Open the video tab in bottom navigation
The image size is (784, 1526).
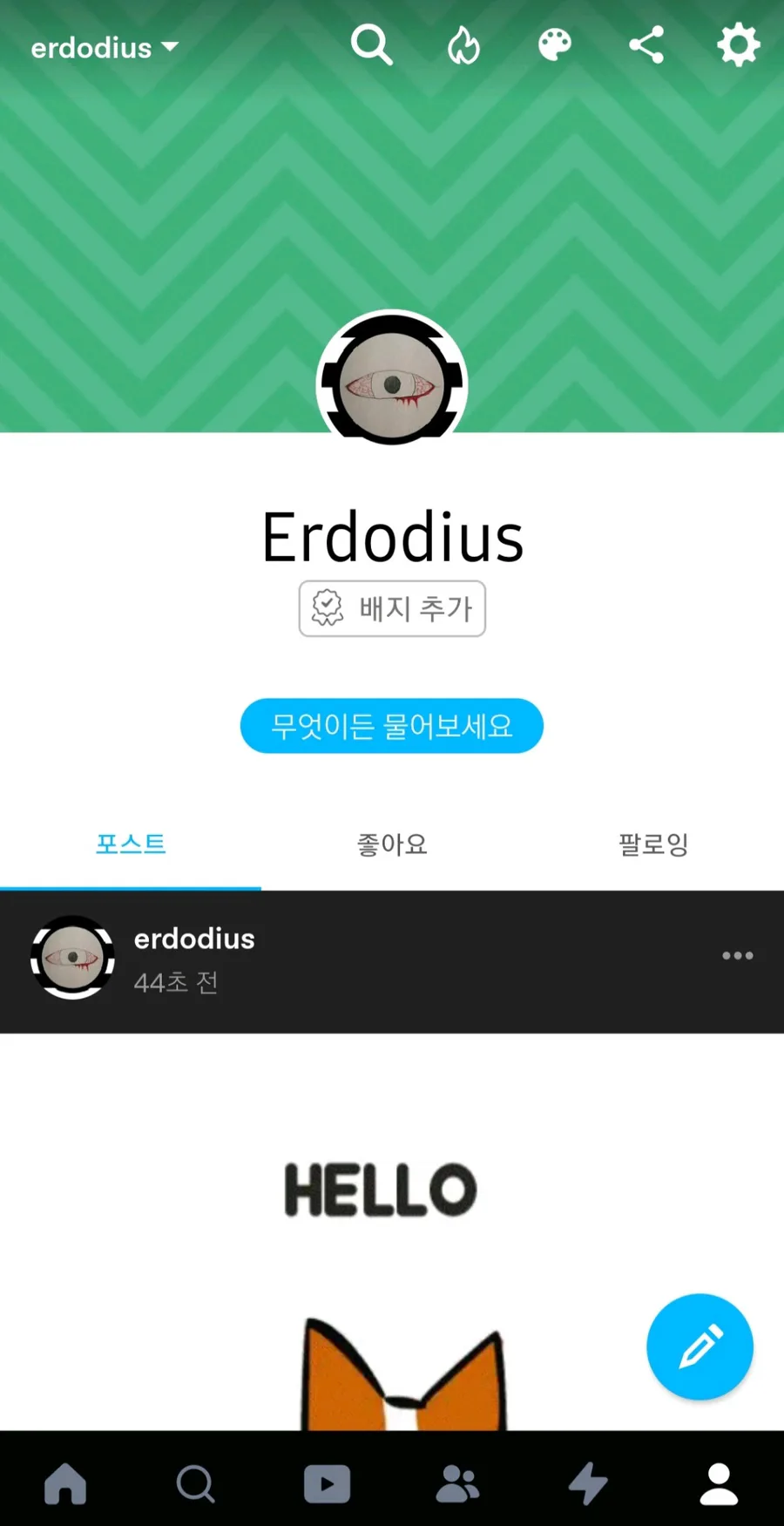(x=327, y=1483)
